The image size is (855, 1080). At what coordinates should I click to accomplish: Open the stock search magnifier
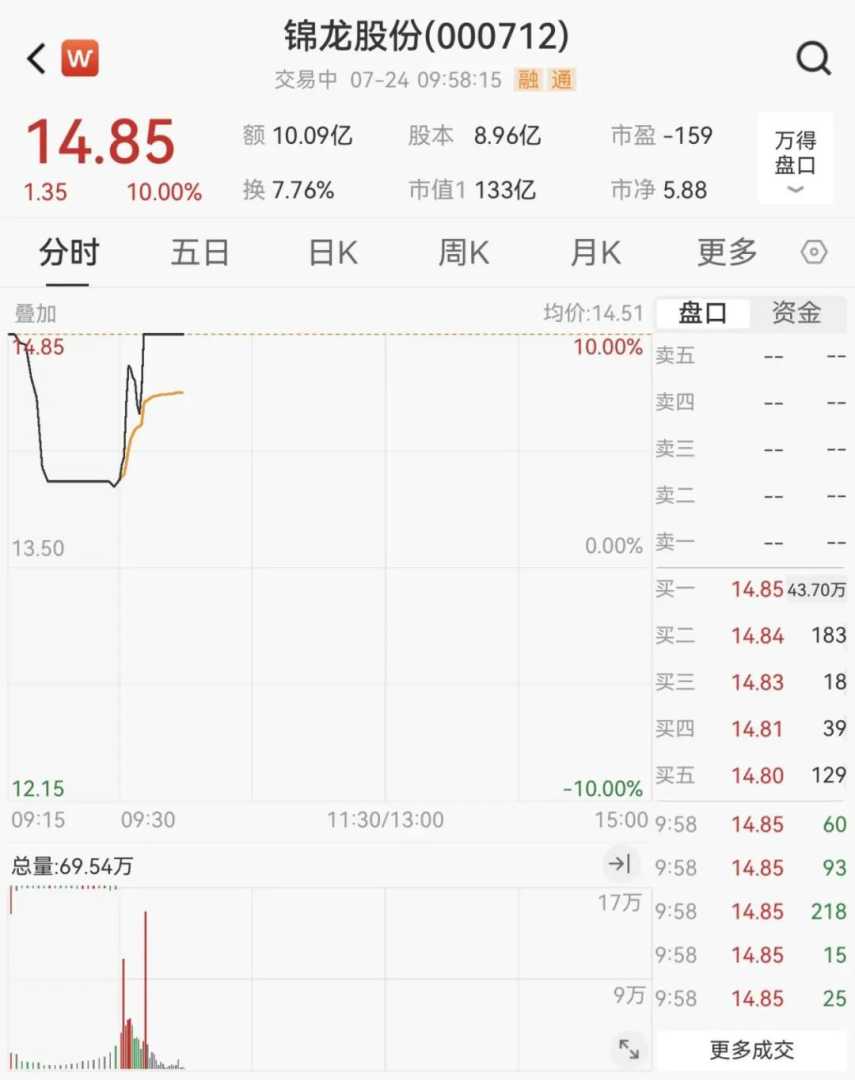(x=813, y=60)
